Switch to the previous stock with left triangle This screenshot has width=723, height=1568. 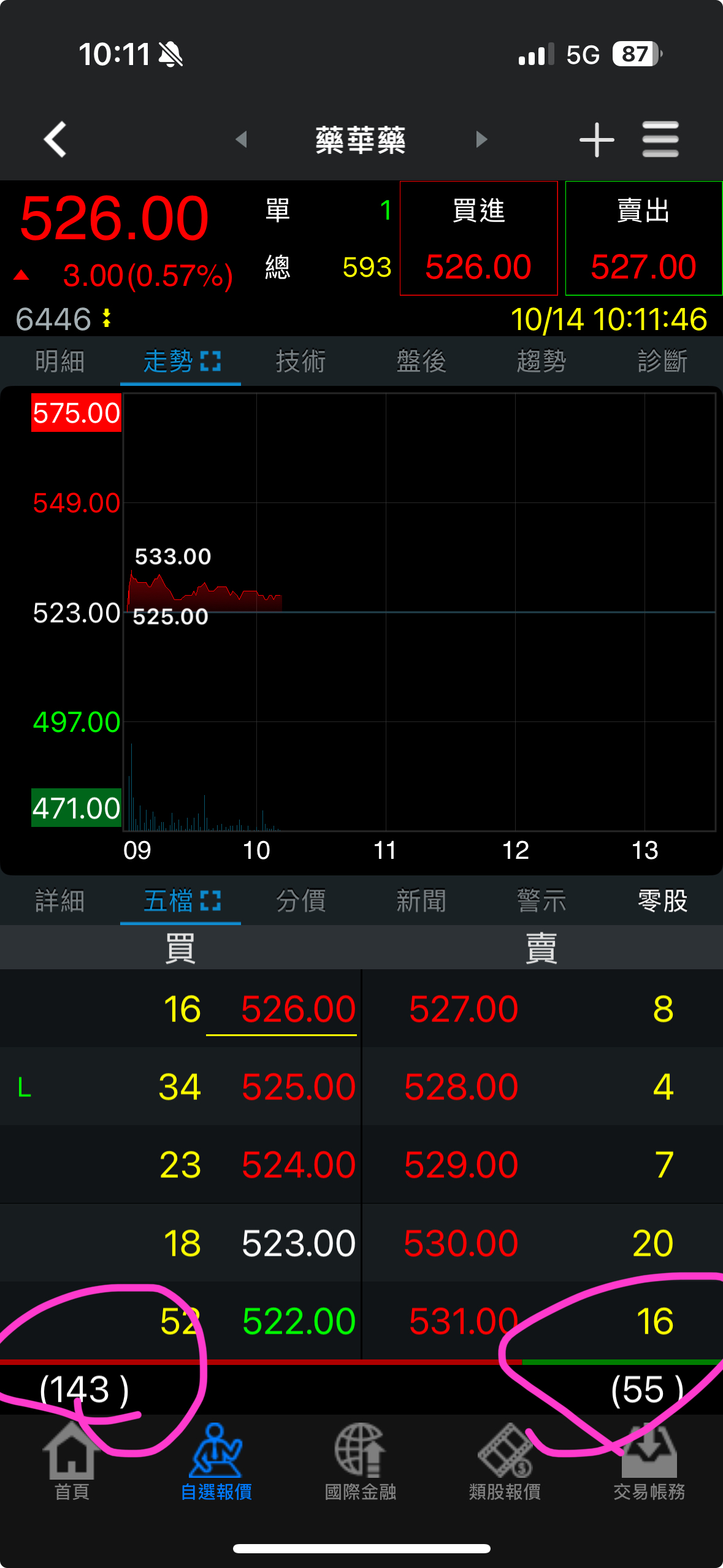[242, 139]
